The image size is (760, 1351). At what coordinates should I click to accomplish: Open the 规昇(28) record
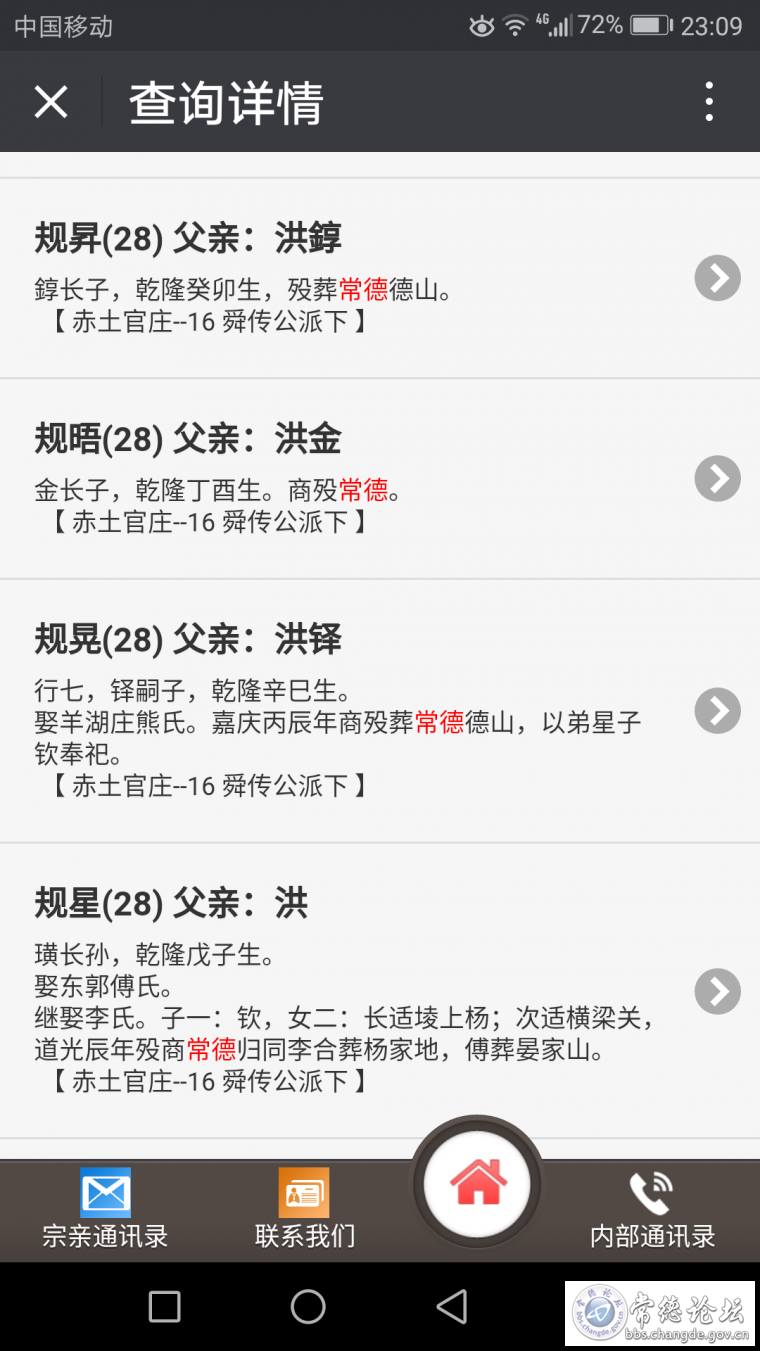(380, 278)
